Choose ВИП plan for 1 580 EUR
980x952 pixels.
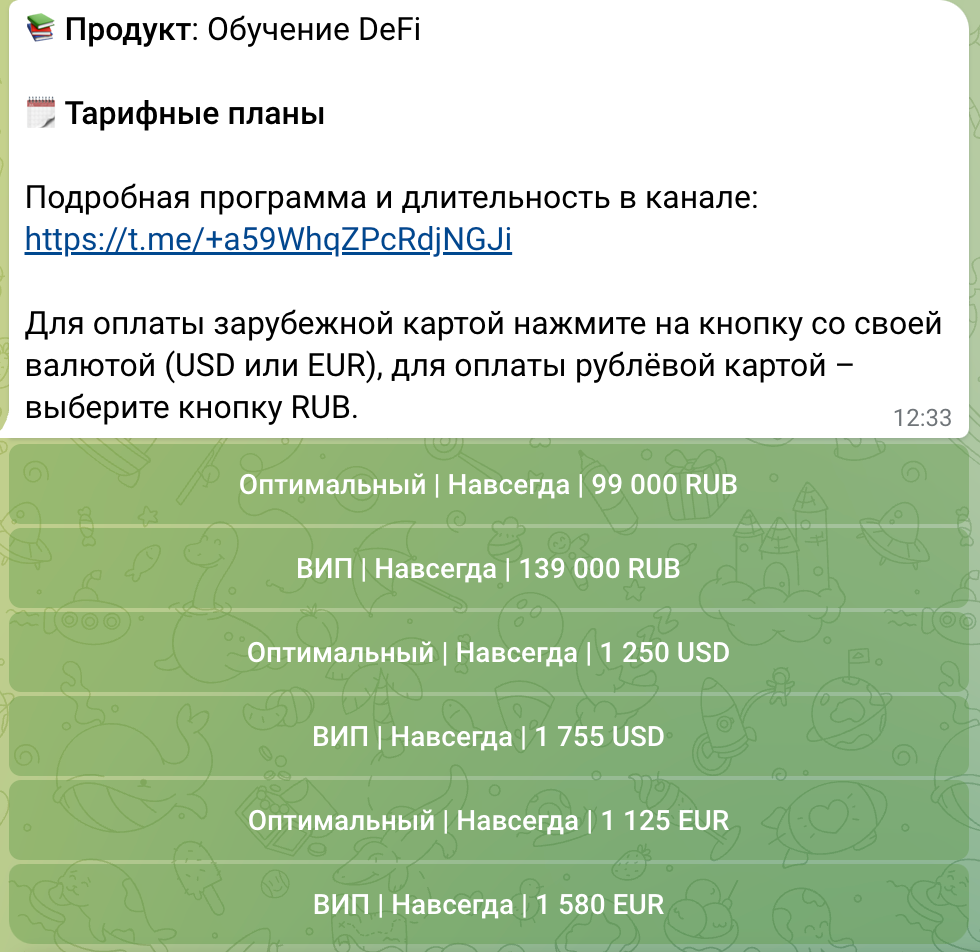click(488, 905)
